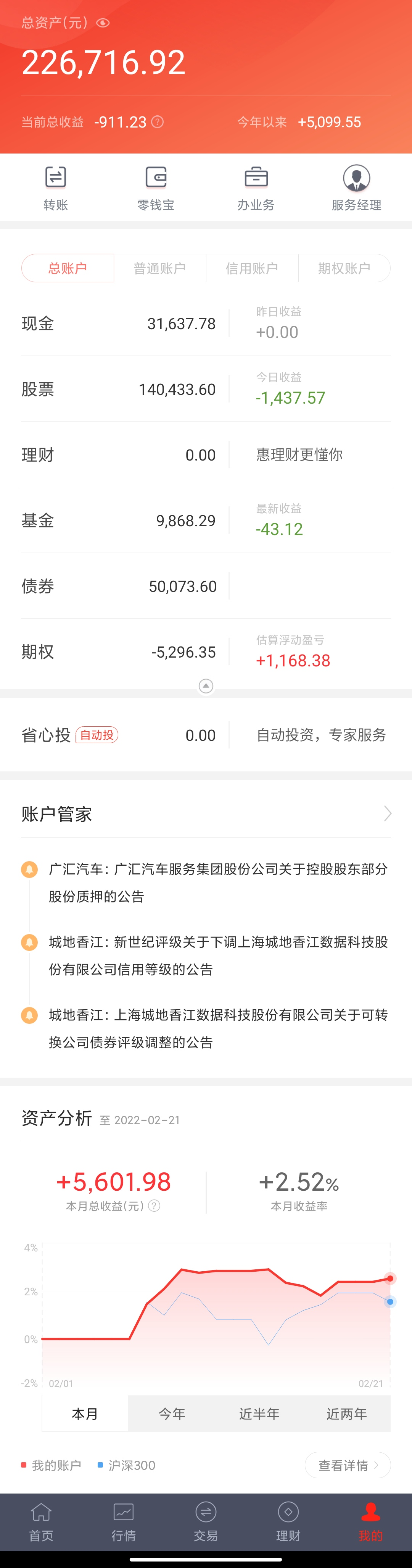Switch to 交易 trade tab
The image size is (412, 1568).
point(205,1521)
